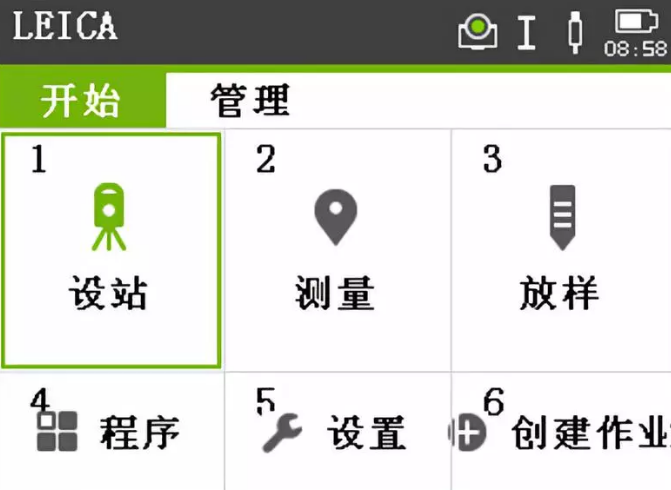Image resolution: width=671 pixels, height=490 pixels.
Task: Open the 放样 stakeout tile
Action: [560, 250]
